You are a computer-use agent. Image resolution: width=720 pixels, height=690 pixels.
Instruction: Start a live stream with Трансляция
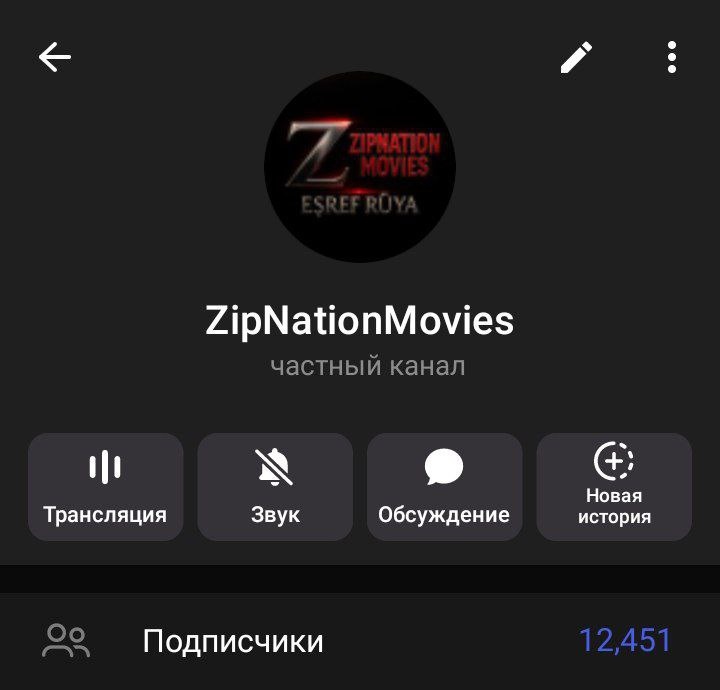[x=105, y=486]
